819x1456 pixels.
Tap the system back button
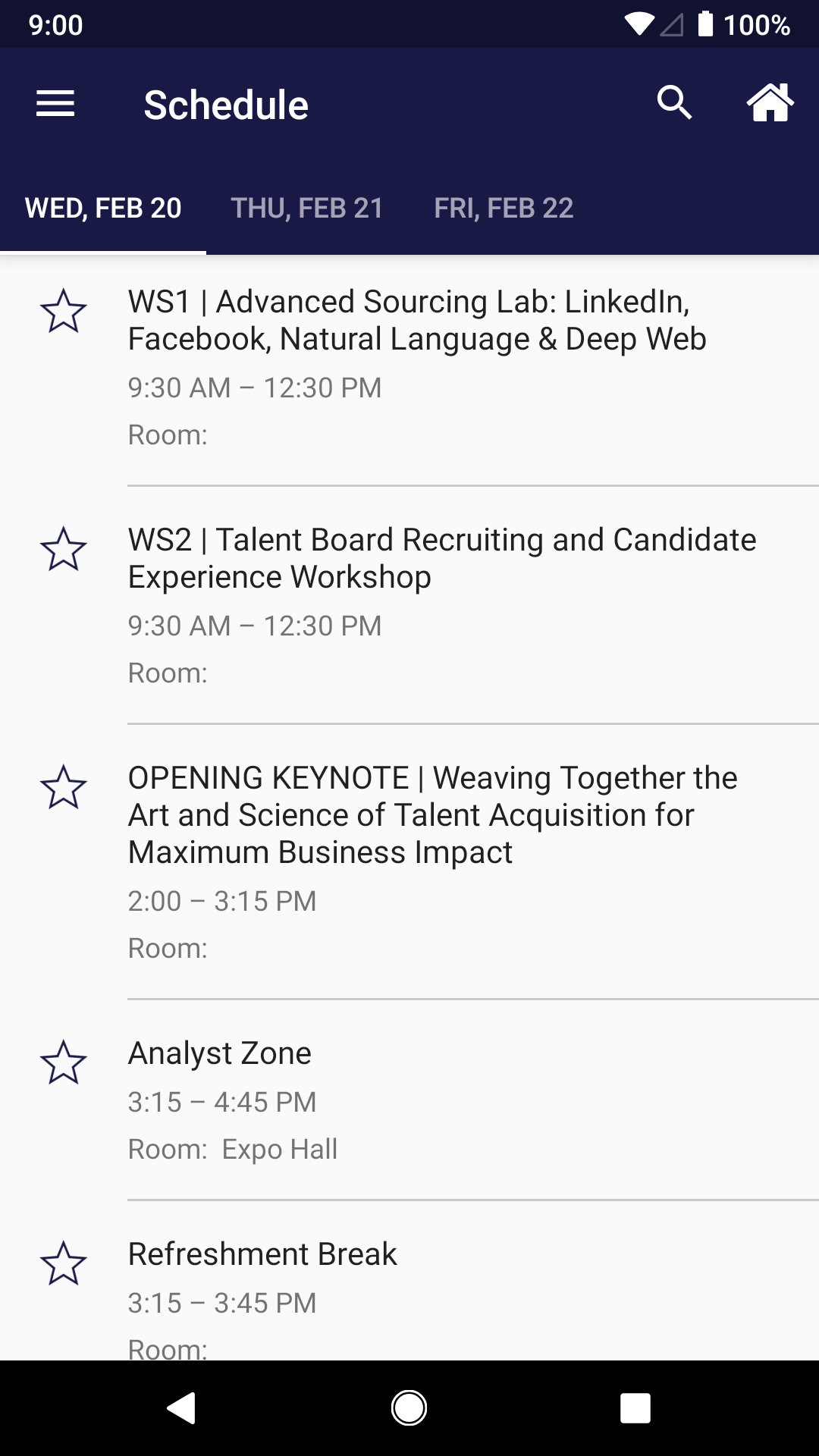pos(182,1408)
